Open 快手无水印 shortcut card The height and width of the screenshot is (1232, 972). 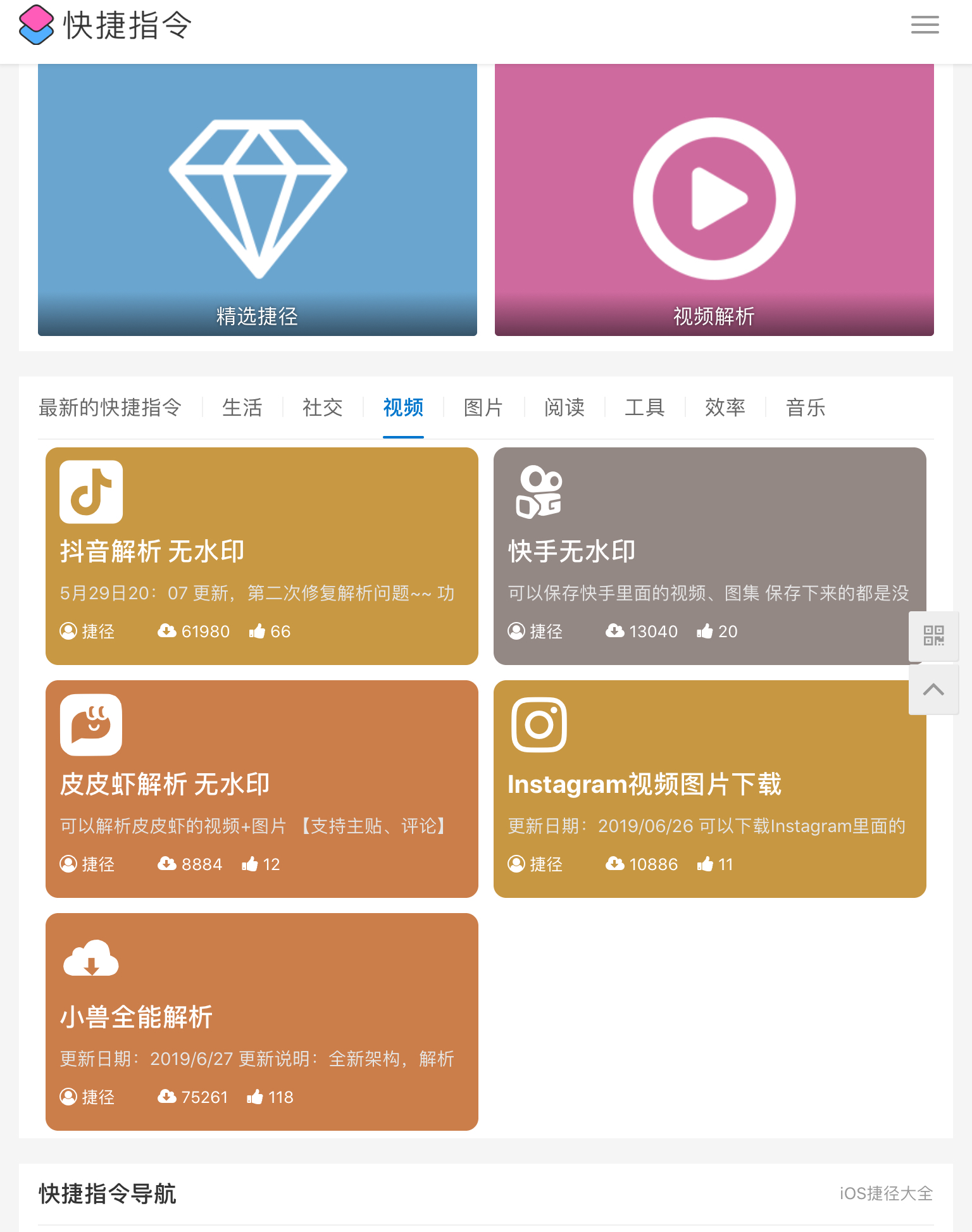click(696, 556)
